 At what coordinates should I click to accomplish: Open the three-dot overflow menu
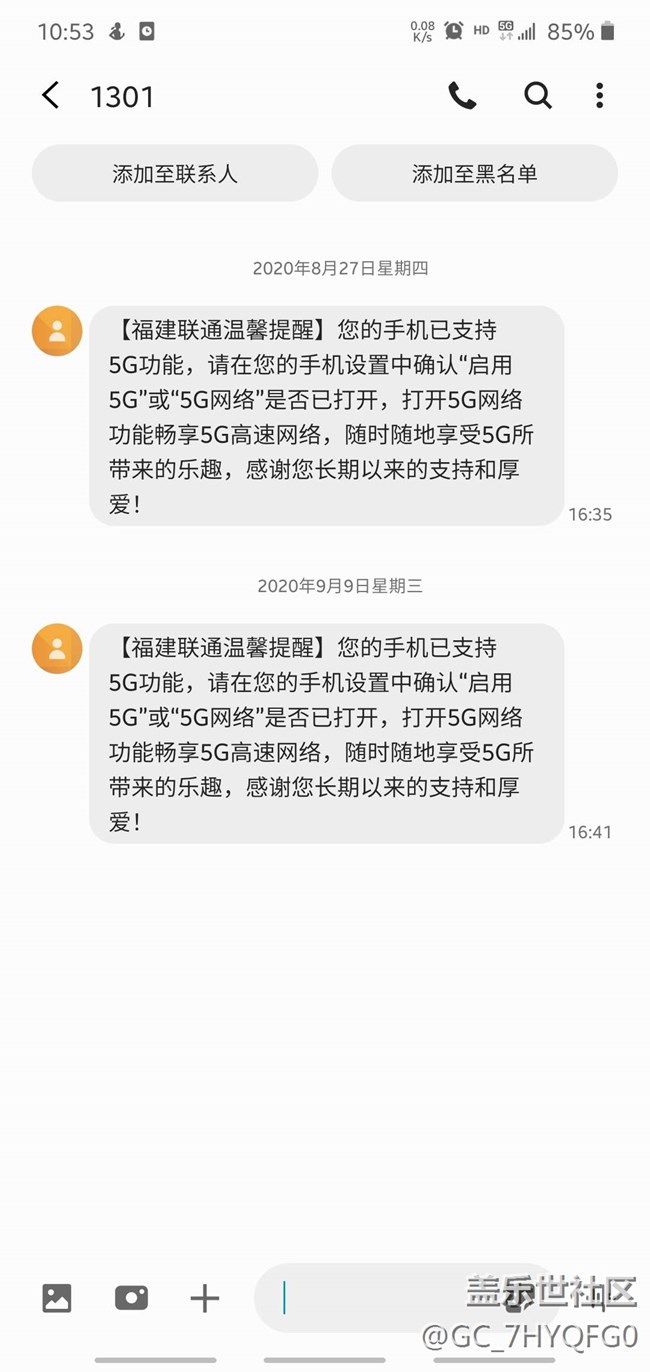(599, 96)
